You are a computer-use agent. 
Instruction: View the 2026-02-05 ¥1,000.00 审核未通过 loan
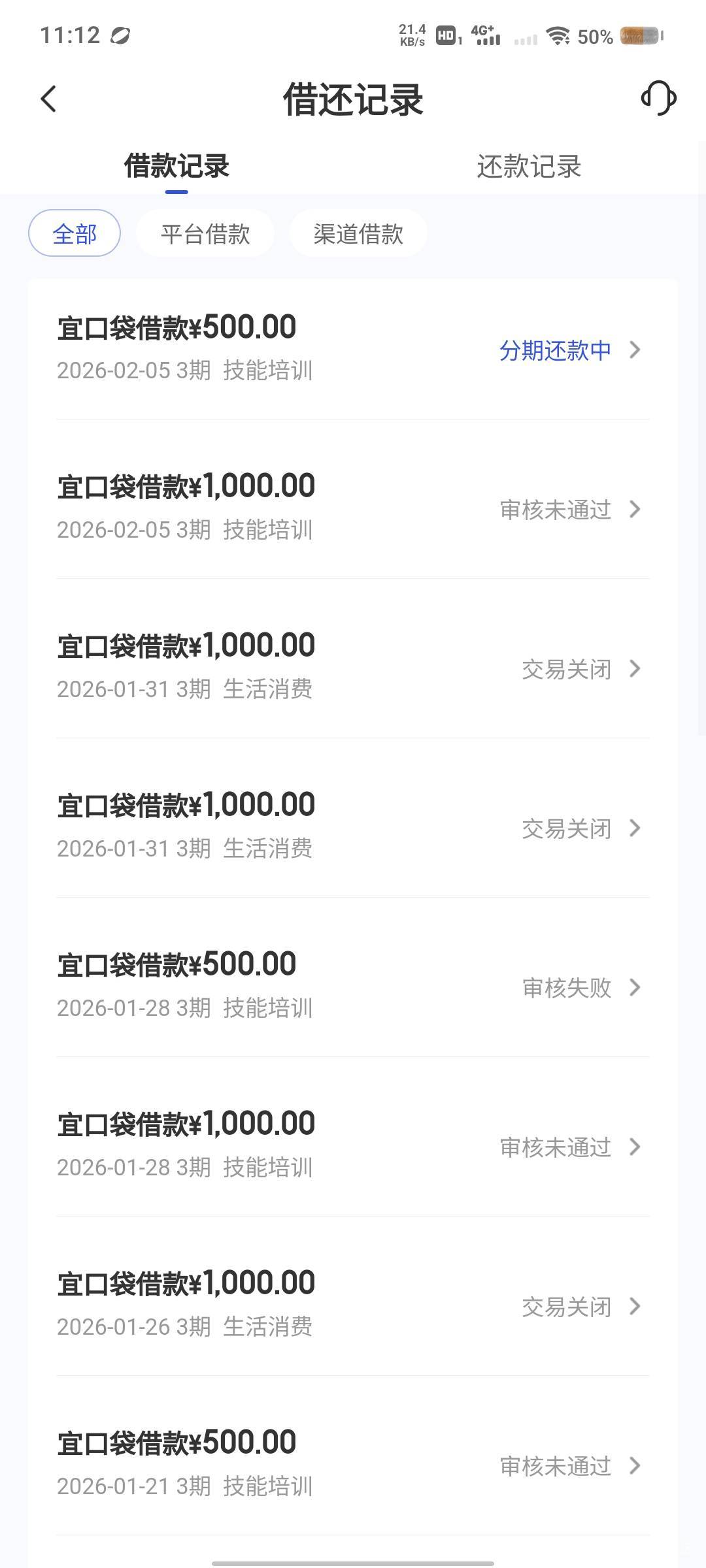pyautogui.click(x=353, y=508)
